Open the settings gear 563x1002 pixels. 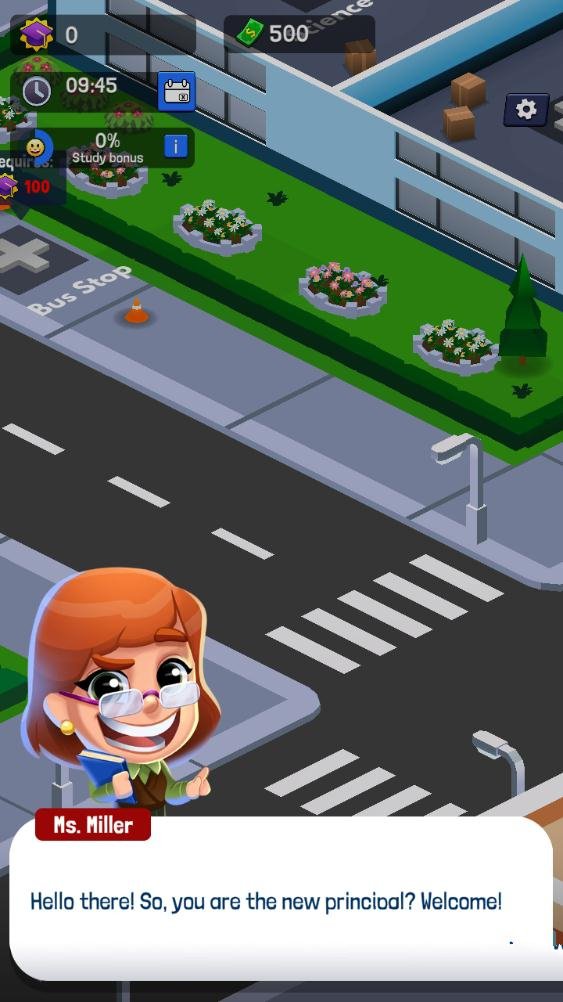pos(526,109)
